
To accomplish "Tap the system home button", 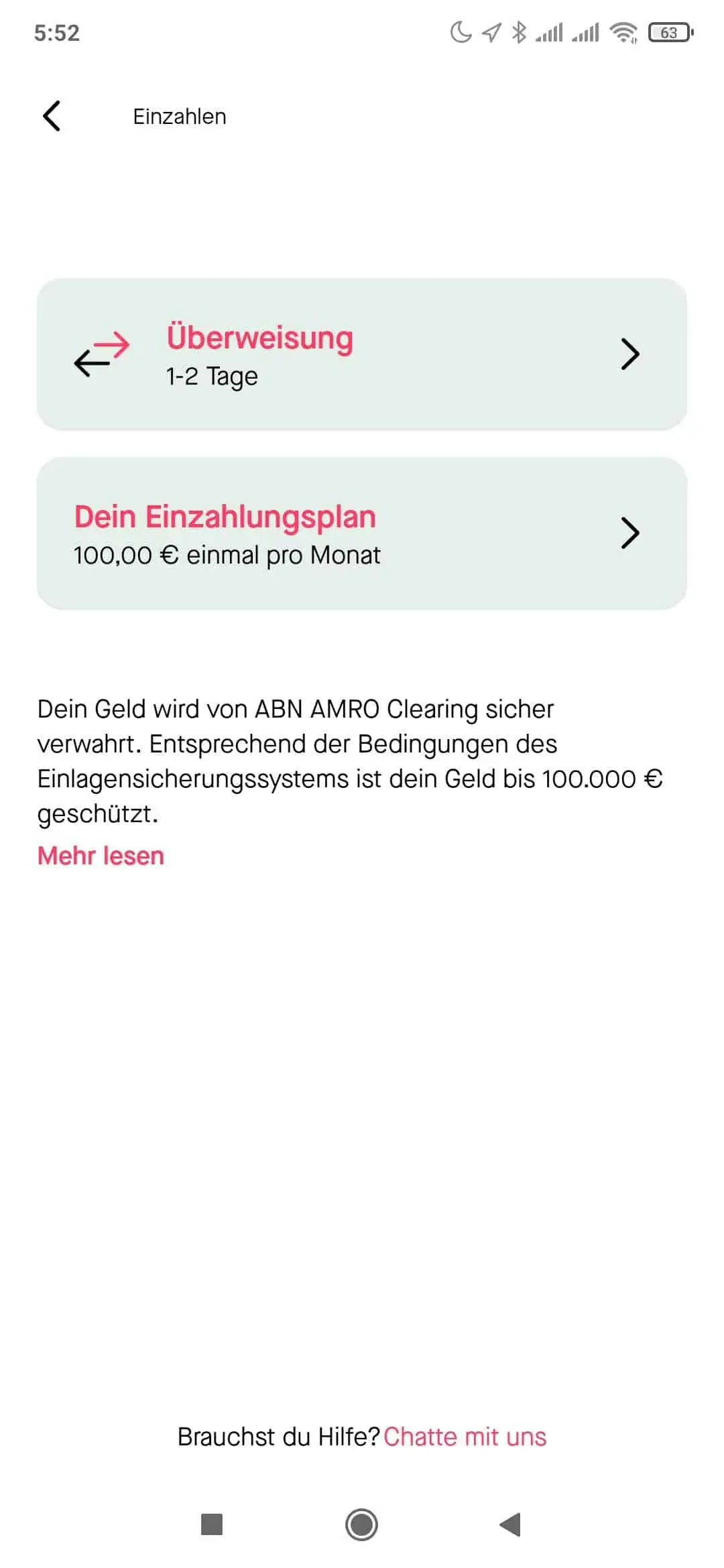I will (361, 1524).
